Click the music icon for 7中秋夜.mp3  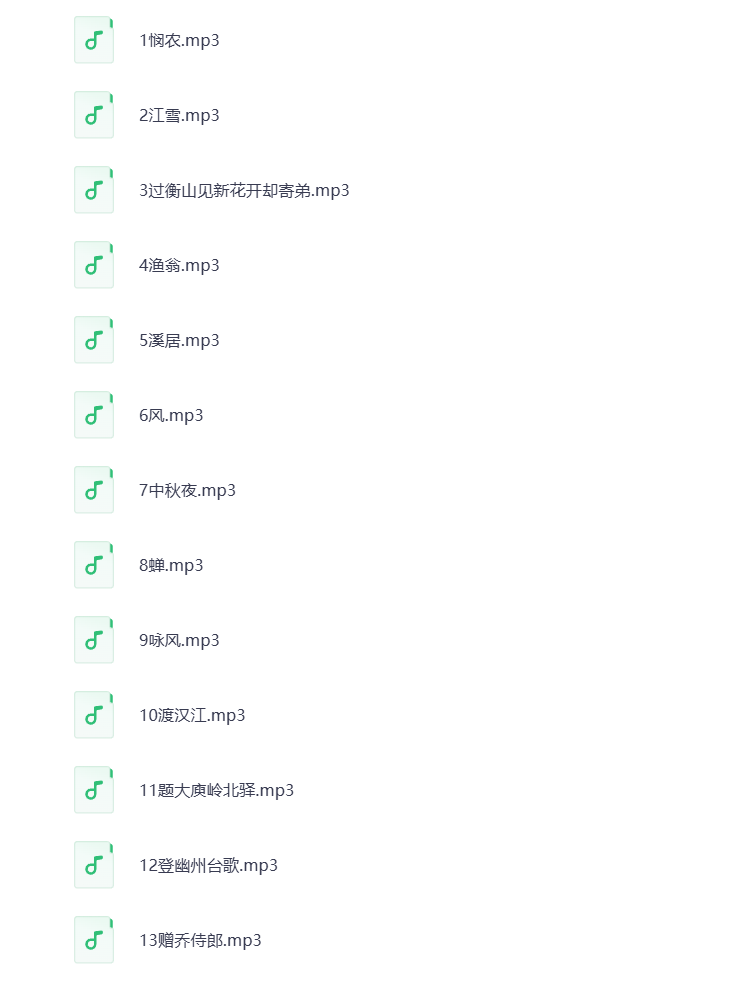click(x=93, y=489)
